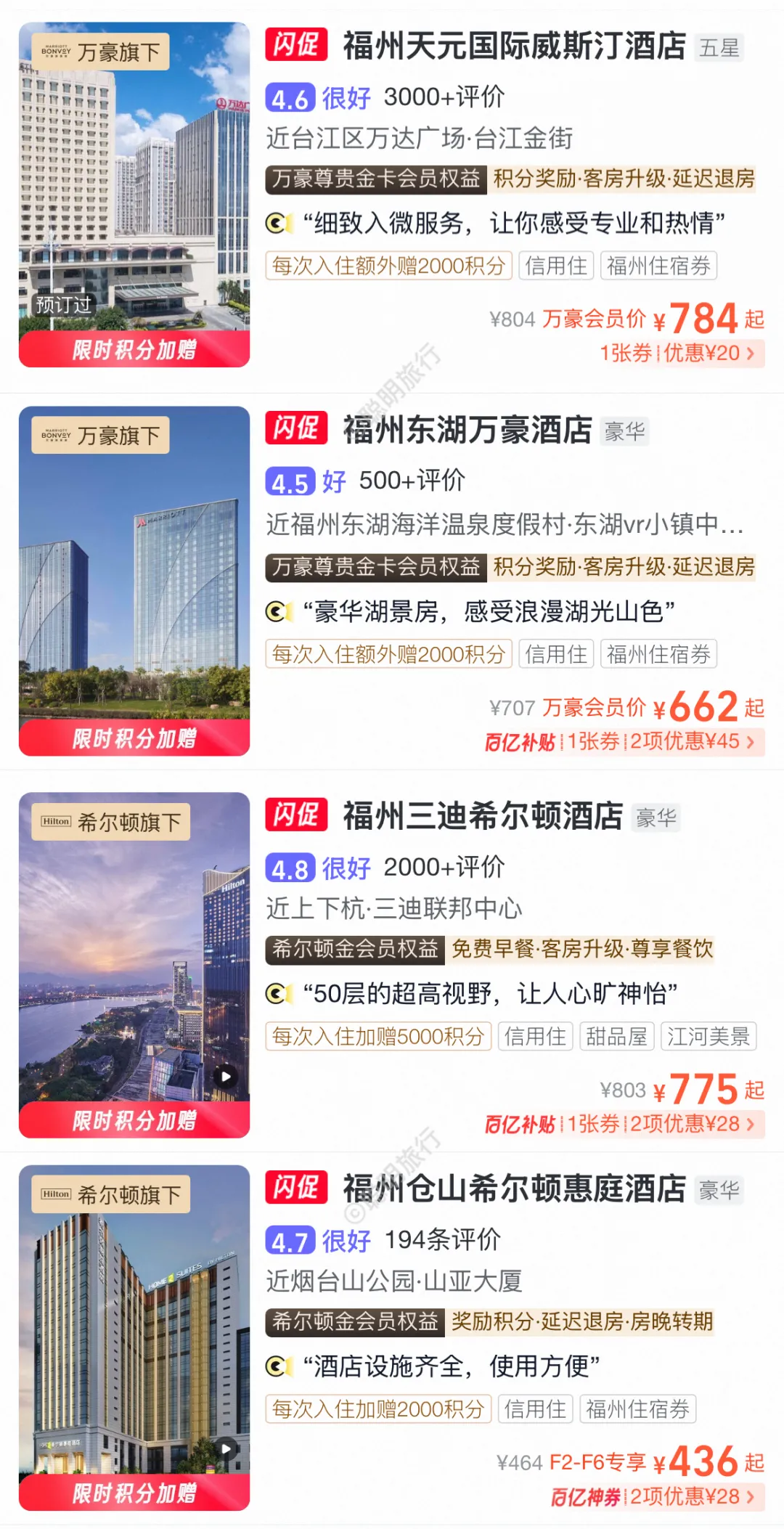Image resolution: width=784 pixels, height=1529 pixels.
Task: Open 福州仓山希尔顿惠庭酒店 listing
Action: click(514, 1189)
